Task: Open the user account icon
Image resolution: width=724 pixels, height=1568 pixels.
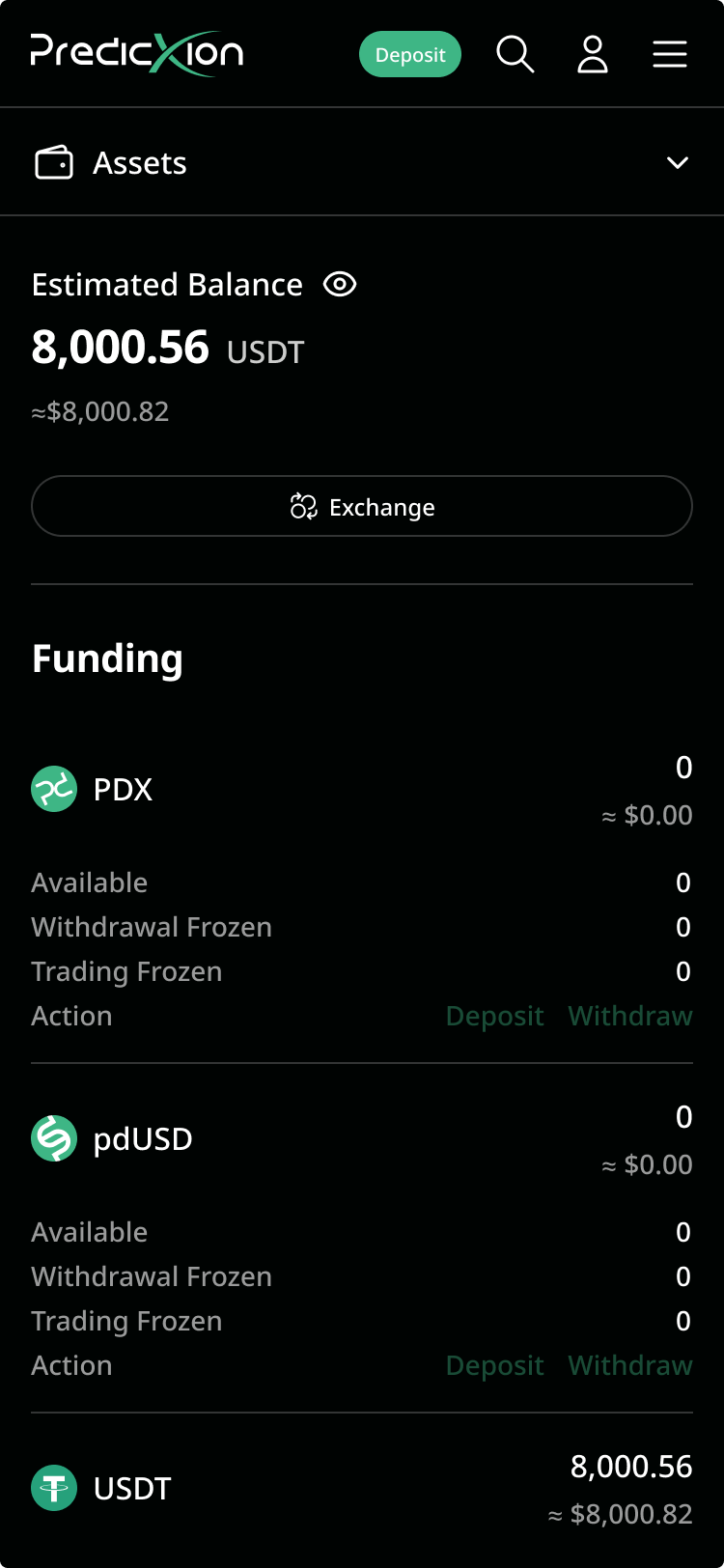Action: tap(593, 54)
